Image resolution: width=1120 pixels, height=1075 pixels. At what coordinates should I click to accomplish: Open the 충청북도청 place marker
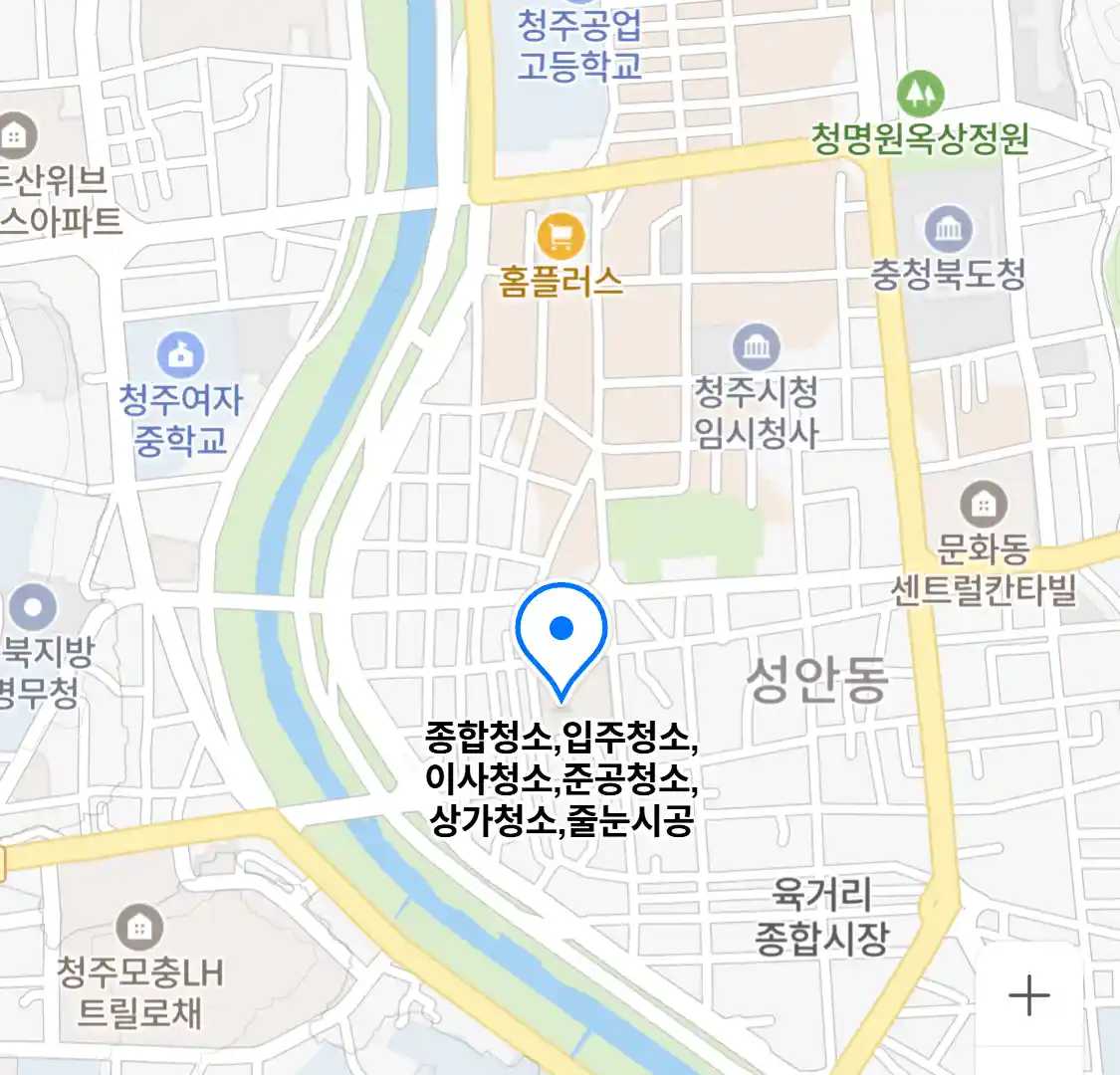948,230
